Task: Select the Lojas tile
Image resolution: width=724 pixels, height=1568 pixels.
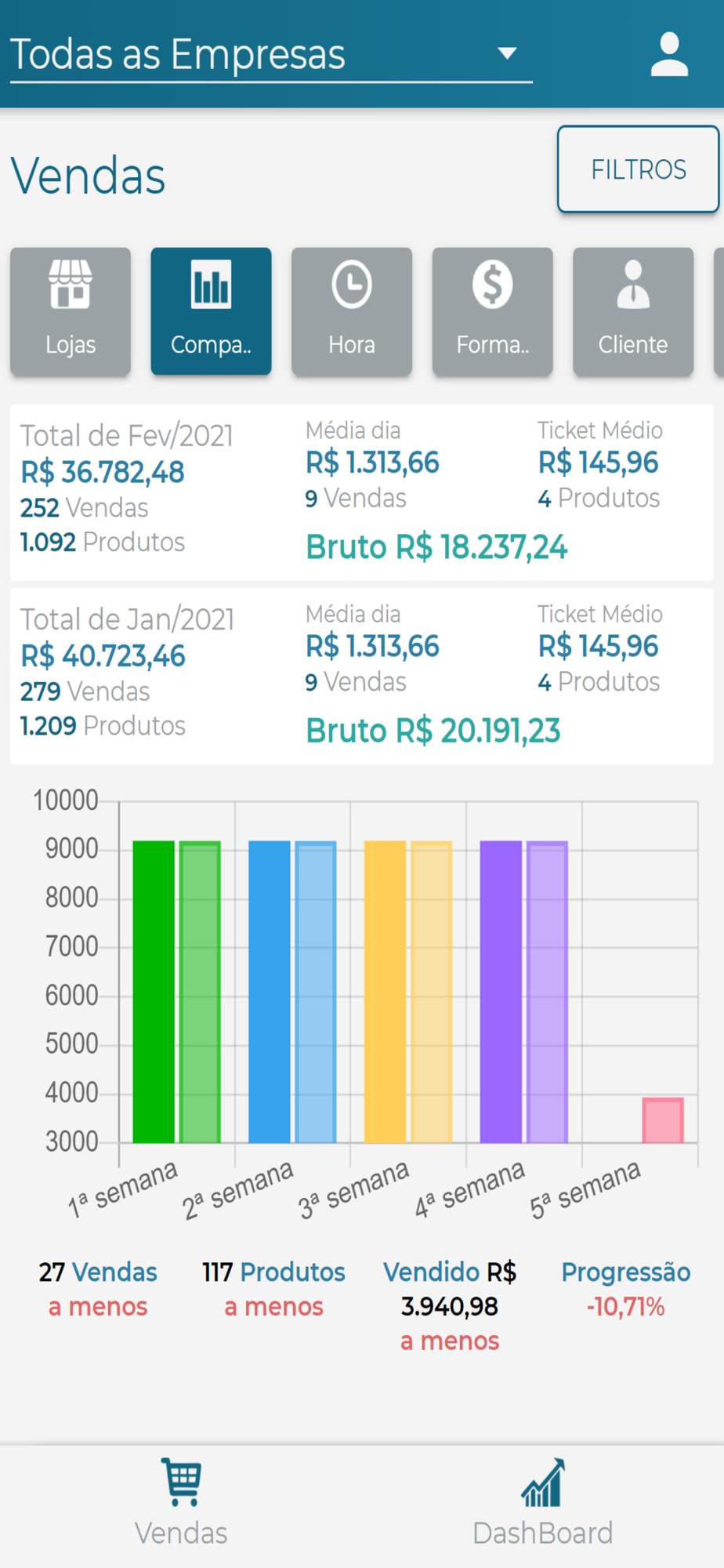Action: pos(71,311)
